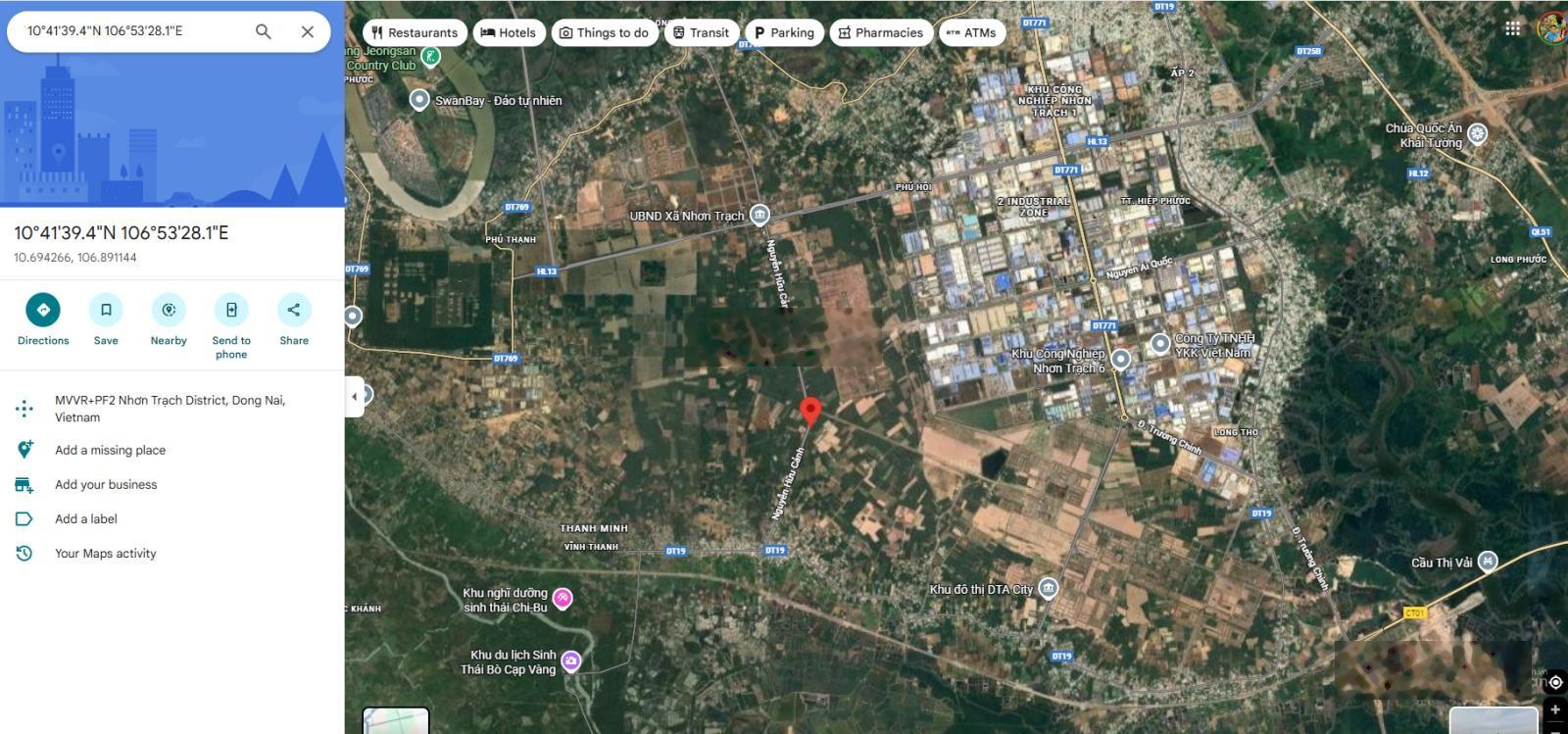The image size is (1568, 734).
Task: Tap the search magnifier icon
Action: pos(263,31)
